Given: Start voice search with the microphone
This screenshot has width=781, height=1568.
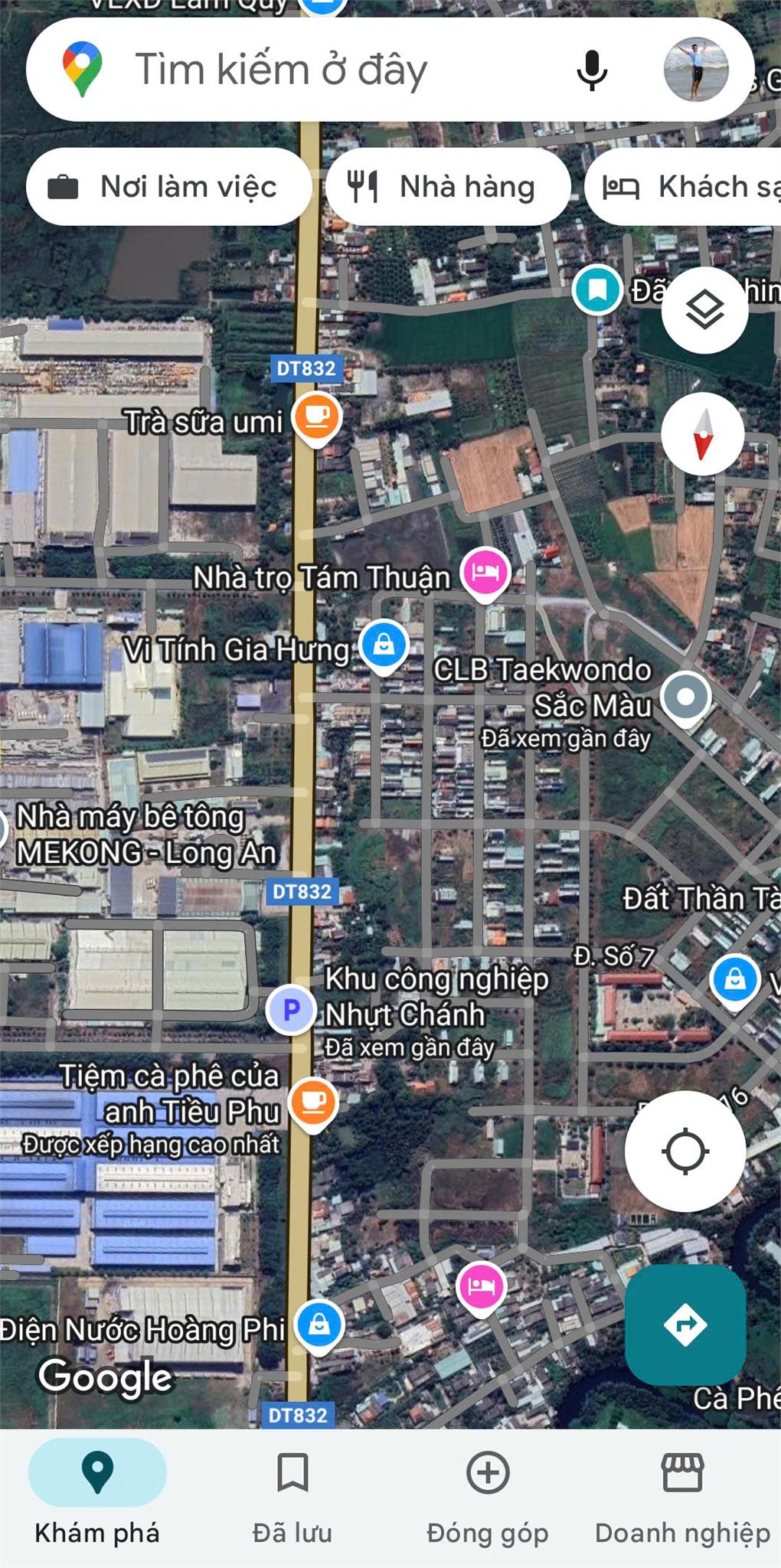Looking at the screenshot, I should [x=591, y=70].
